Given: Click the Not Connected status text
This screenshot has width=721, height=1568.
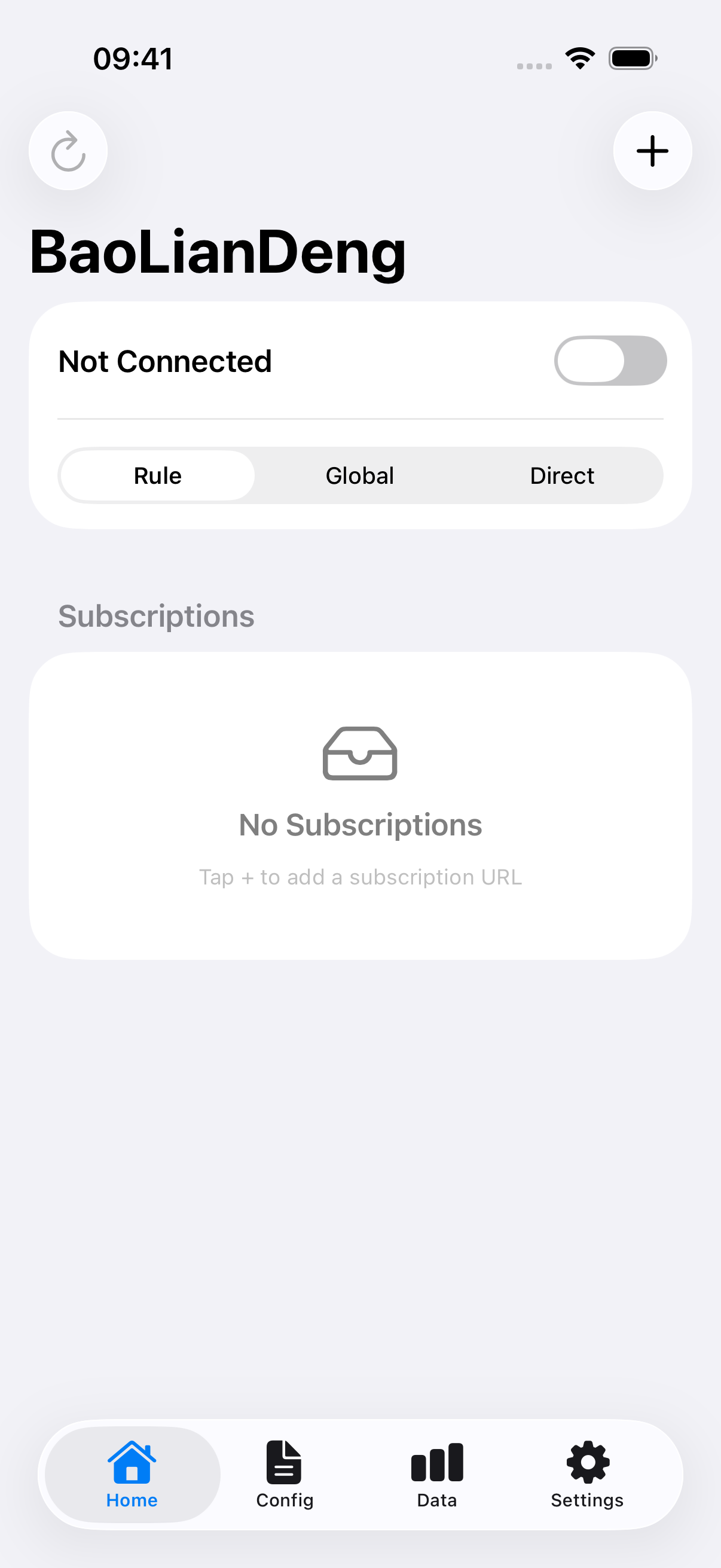Looking at the screenshot, I should coord(165,361).
